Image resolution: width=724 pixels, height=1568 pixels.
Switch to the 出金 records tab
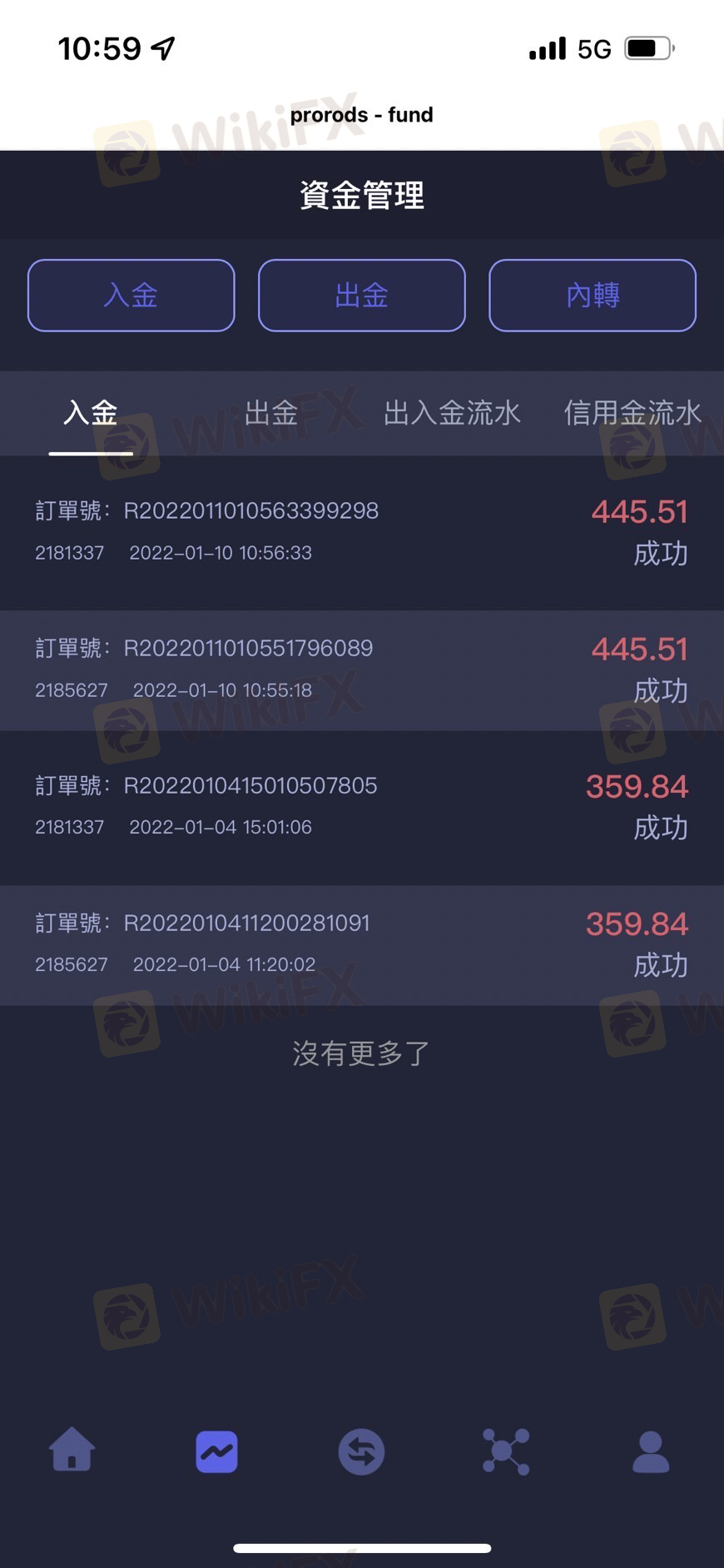pos(271,413)
